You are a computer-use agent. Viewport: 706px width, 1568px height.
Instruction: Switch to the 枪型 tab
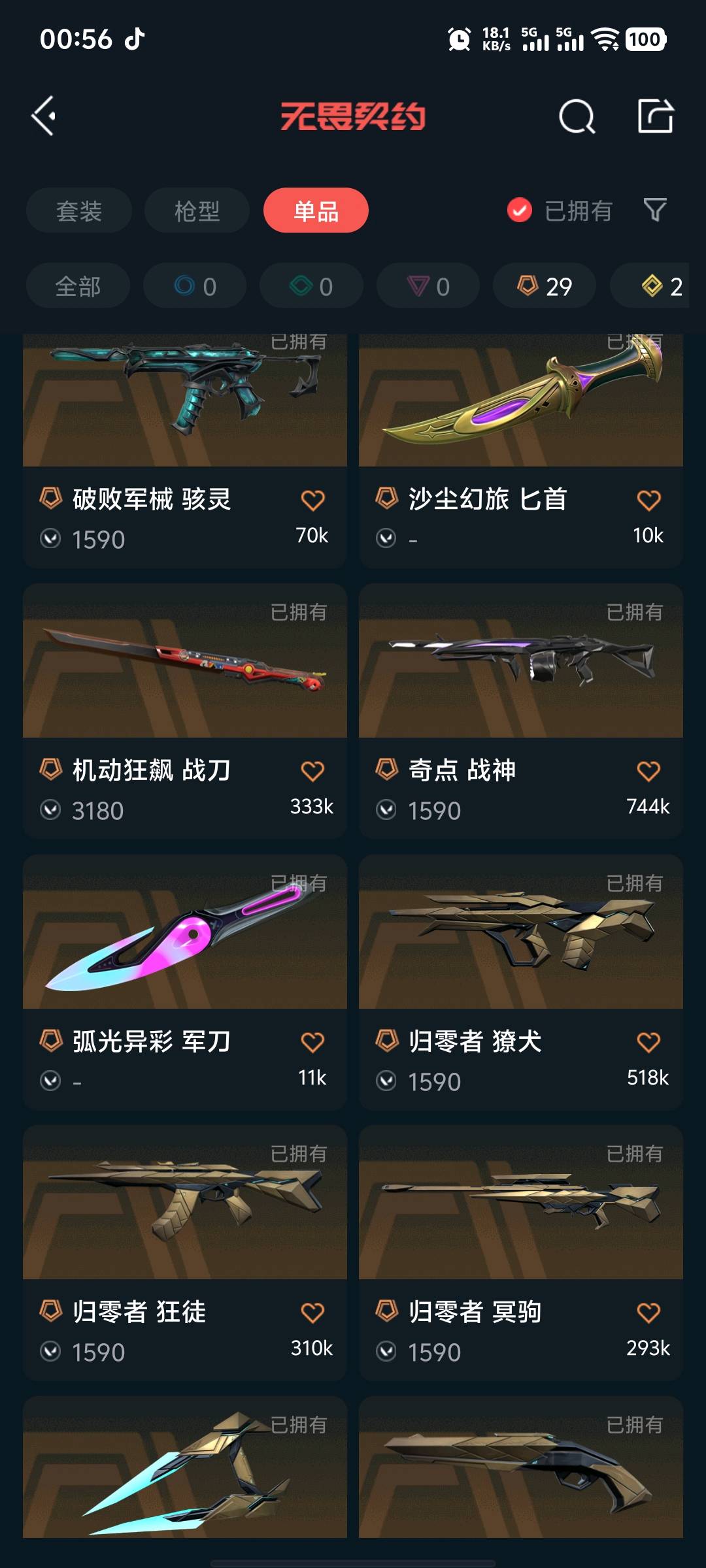197,210
